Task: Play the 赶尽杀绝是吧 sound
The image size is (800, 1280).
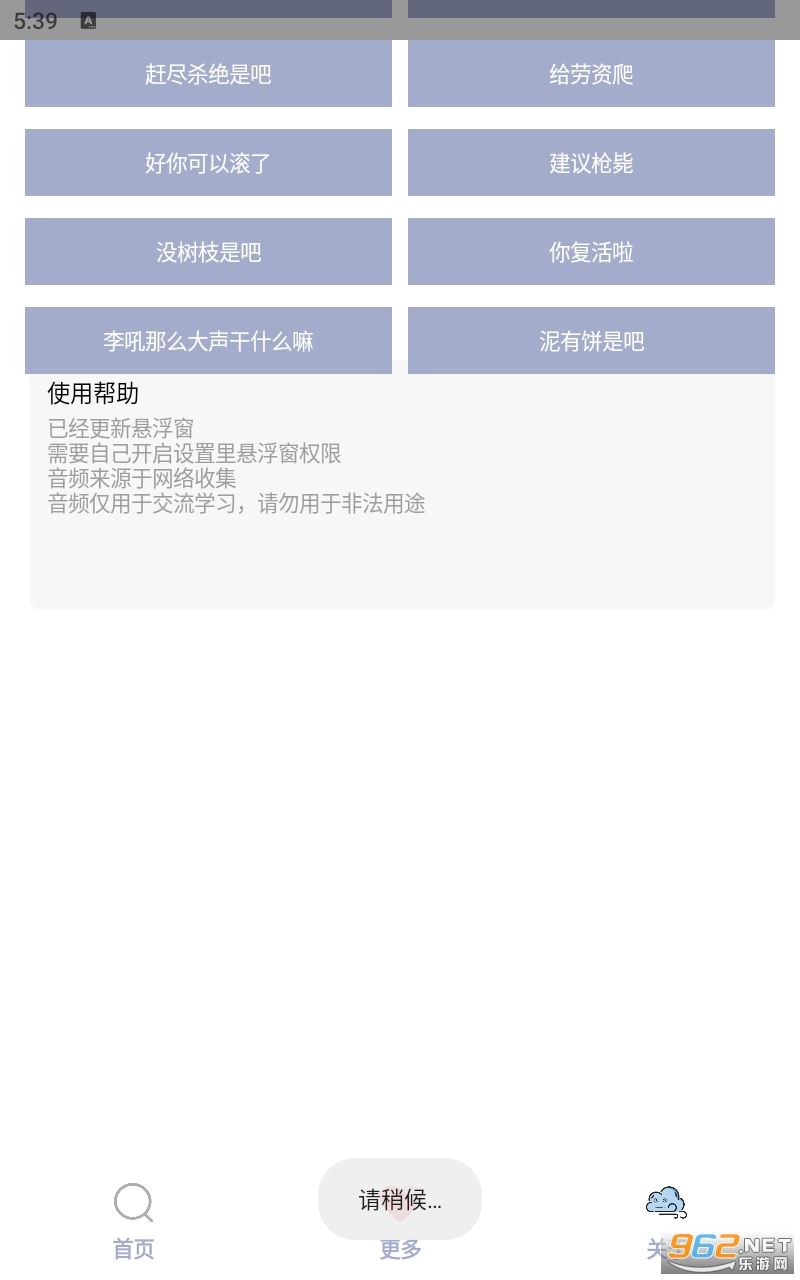Action: pos(208,74)
